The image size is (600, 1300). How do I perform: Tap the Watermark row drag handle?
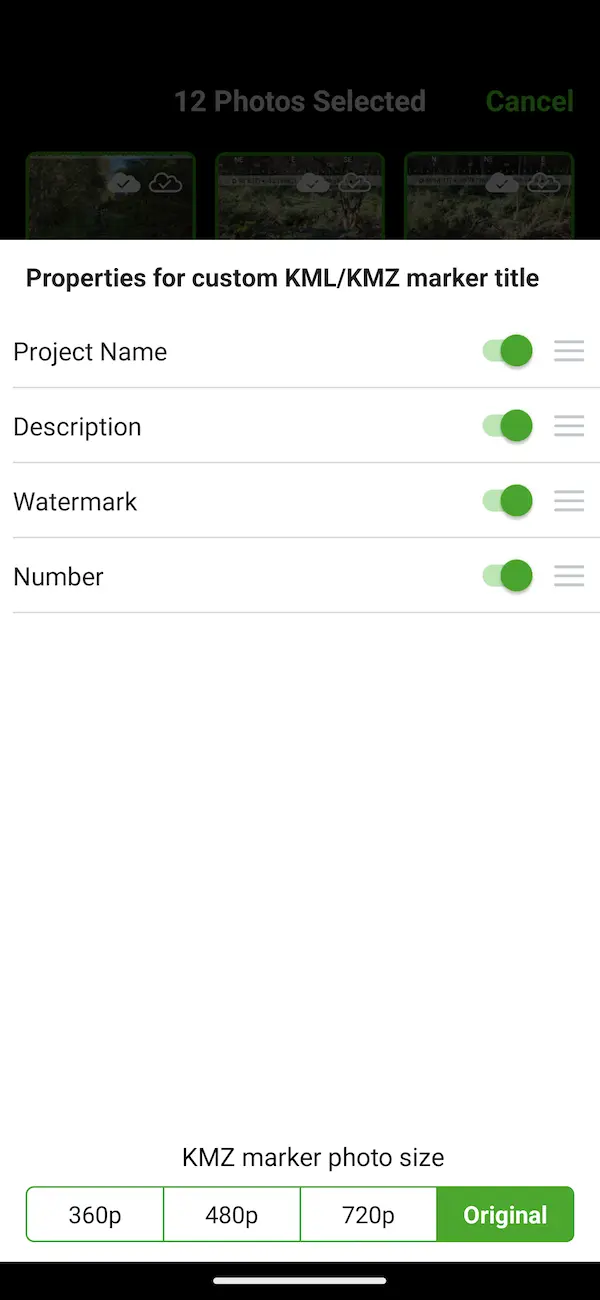coord(569,501)
